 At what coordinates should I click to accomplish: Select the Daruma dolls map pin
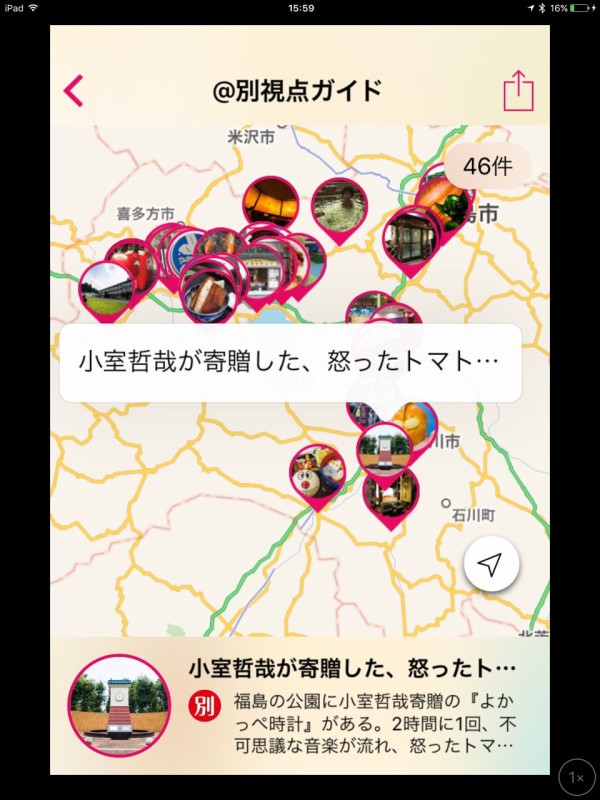(318, 473)
